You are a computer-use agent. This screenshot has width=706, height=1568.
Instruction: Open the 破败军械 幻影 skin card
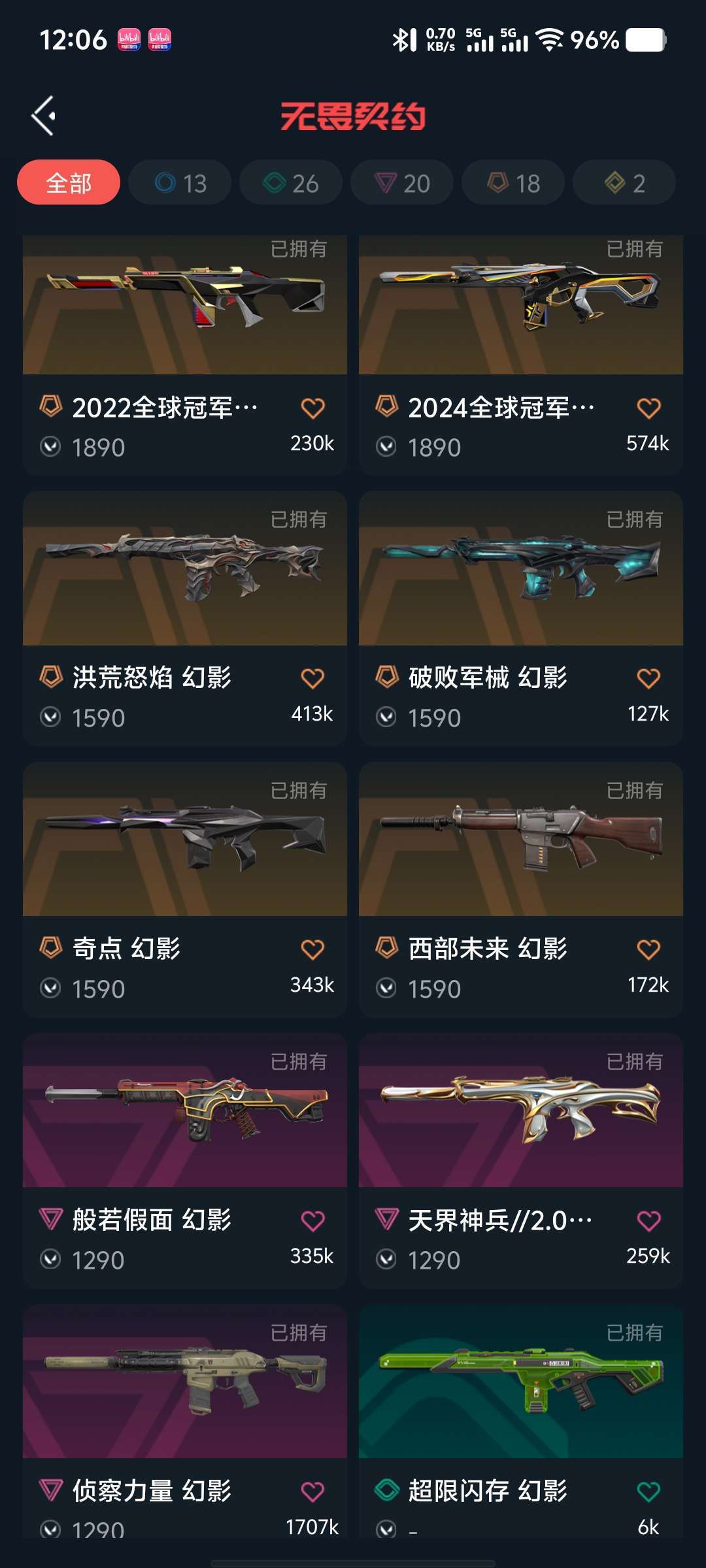(521, 618)
